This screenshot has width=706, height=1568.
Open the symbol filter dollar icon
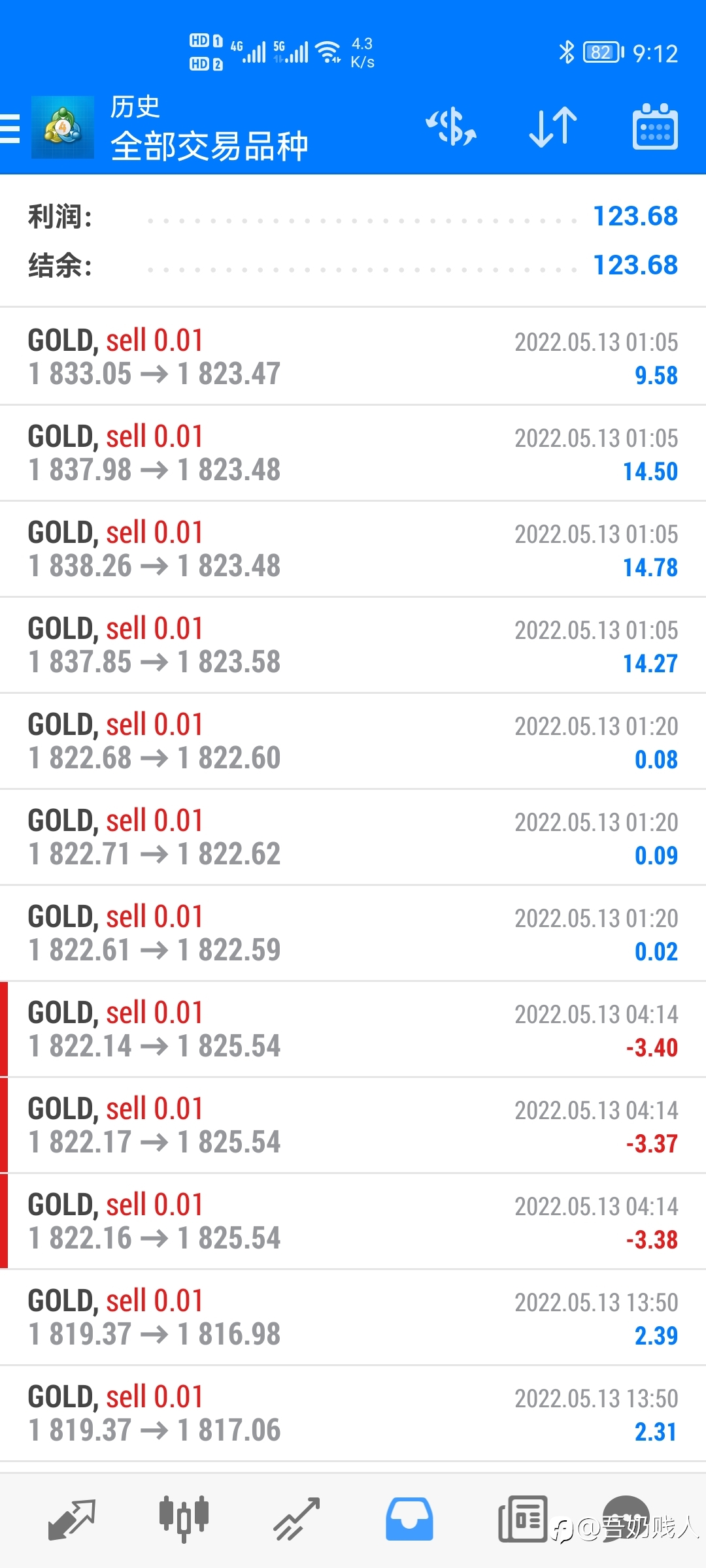(451, 127)
